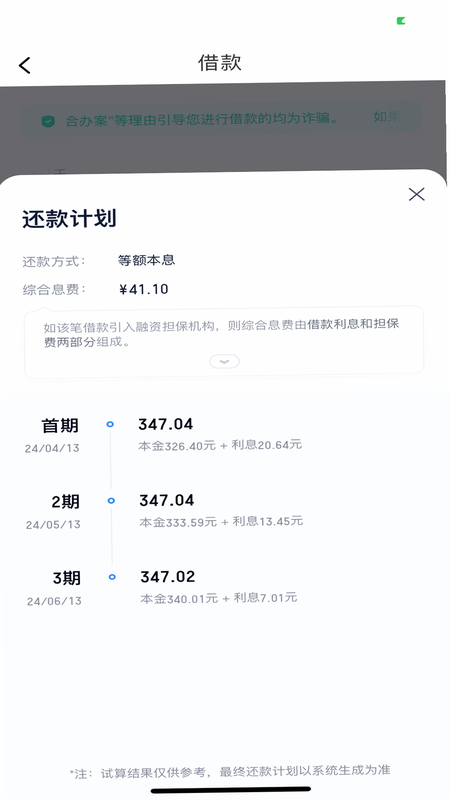Close the repayment plan sheet

pyautogui.click(x=416, y=194)
